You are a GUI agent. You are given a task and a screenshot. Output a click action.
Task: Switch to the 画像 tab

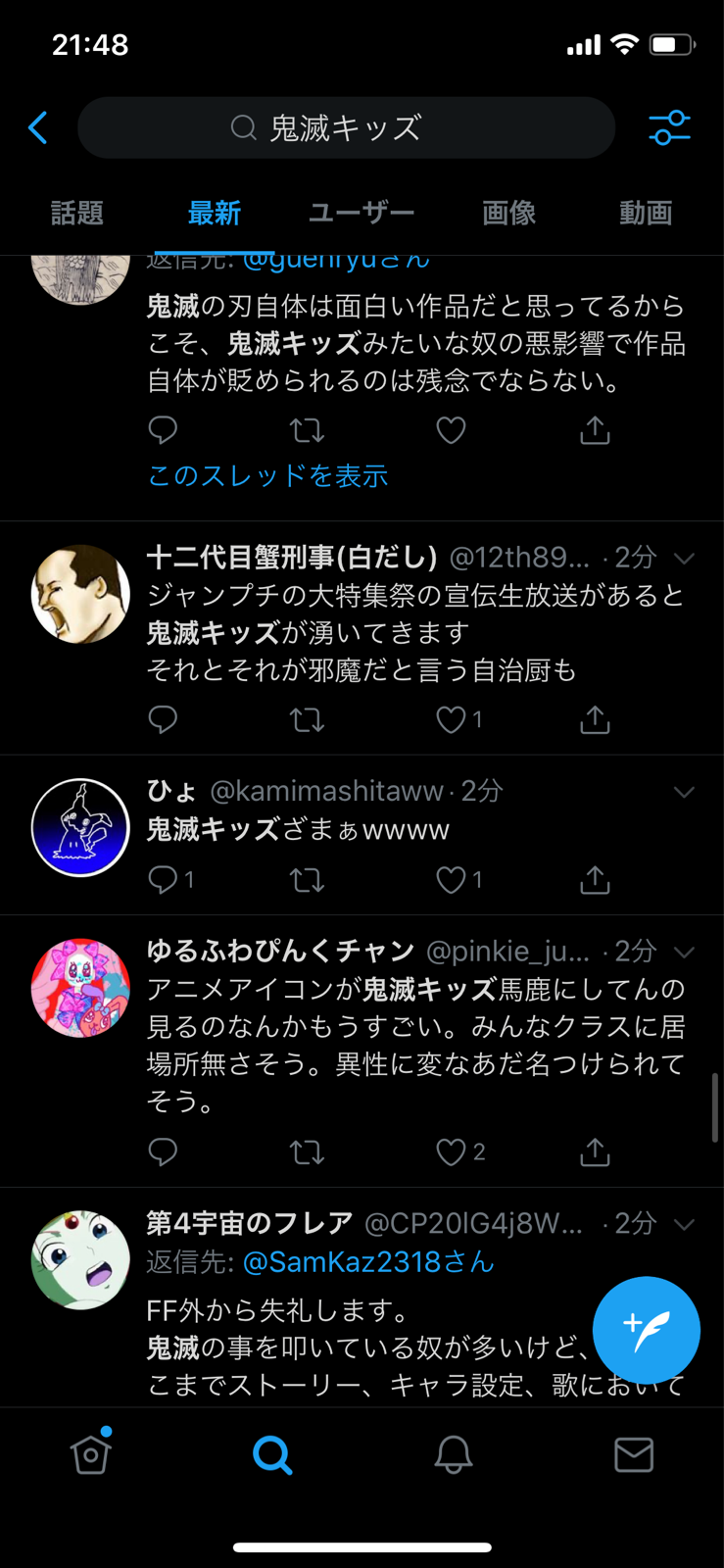tap(508, 213)
